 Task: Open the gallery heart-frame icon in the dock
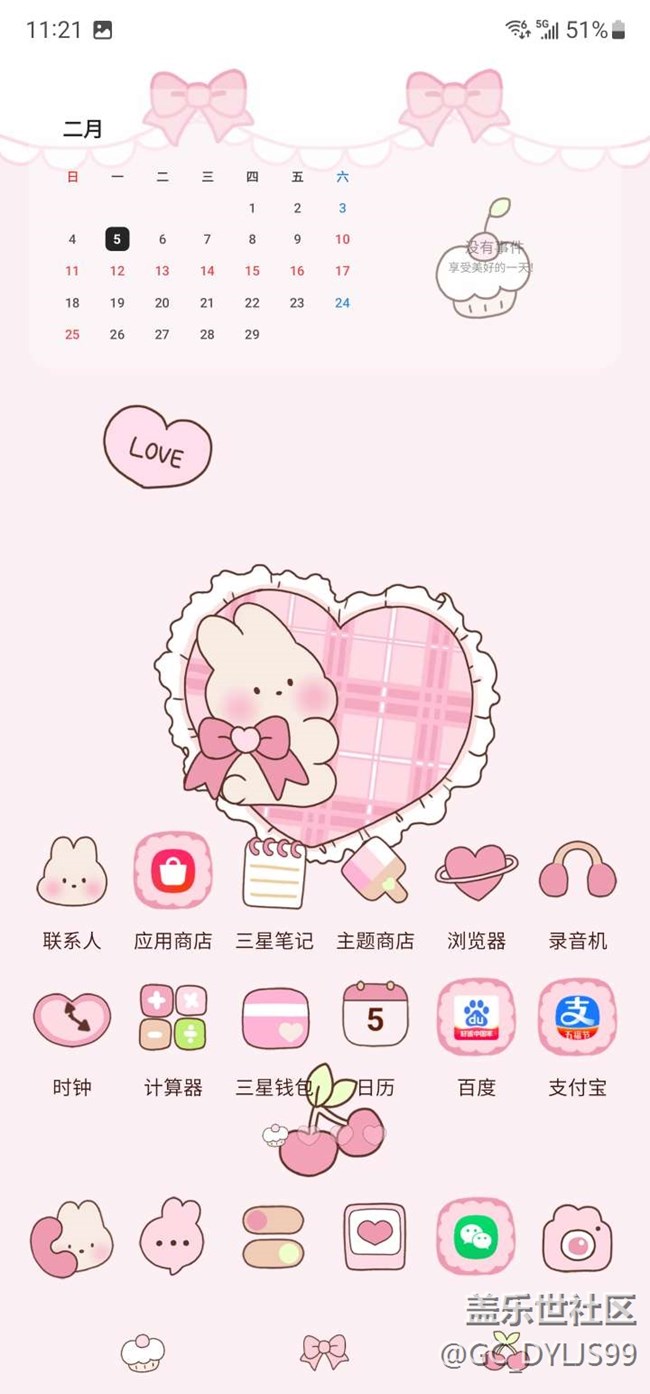(375, 1239)
